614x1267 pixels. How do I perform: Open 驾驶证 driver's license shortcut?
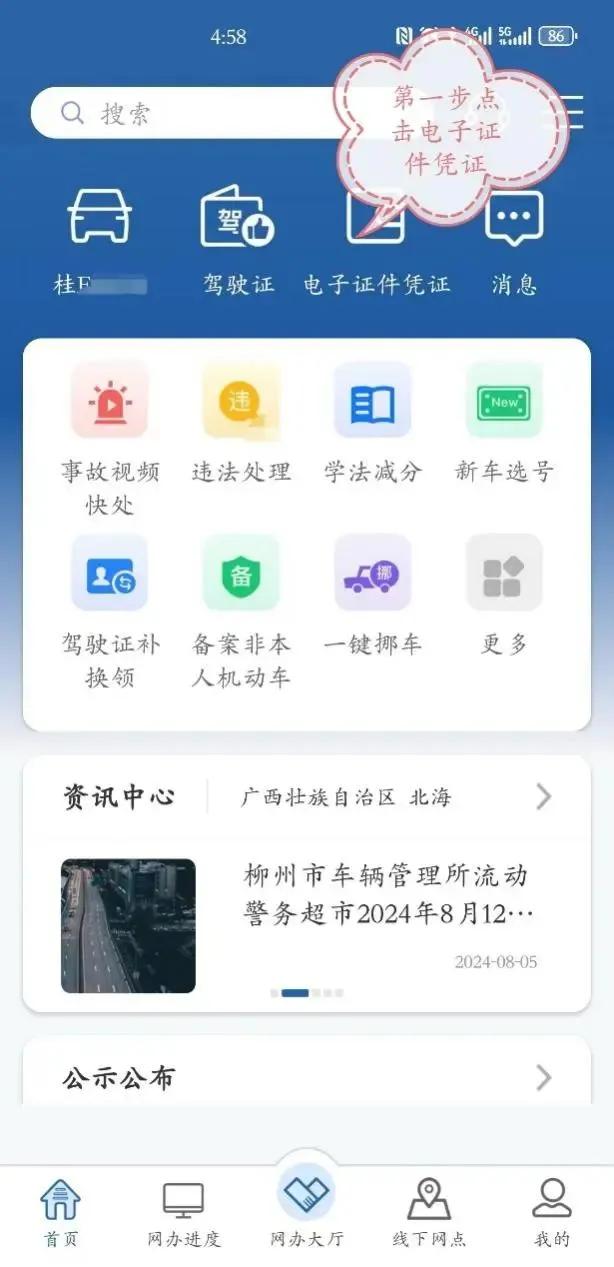click(238, 242)
